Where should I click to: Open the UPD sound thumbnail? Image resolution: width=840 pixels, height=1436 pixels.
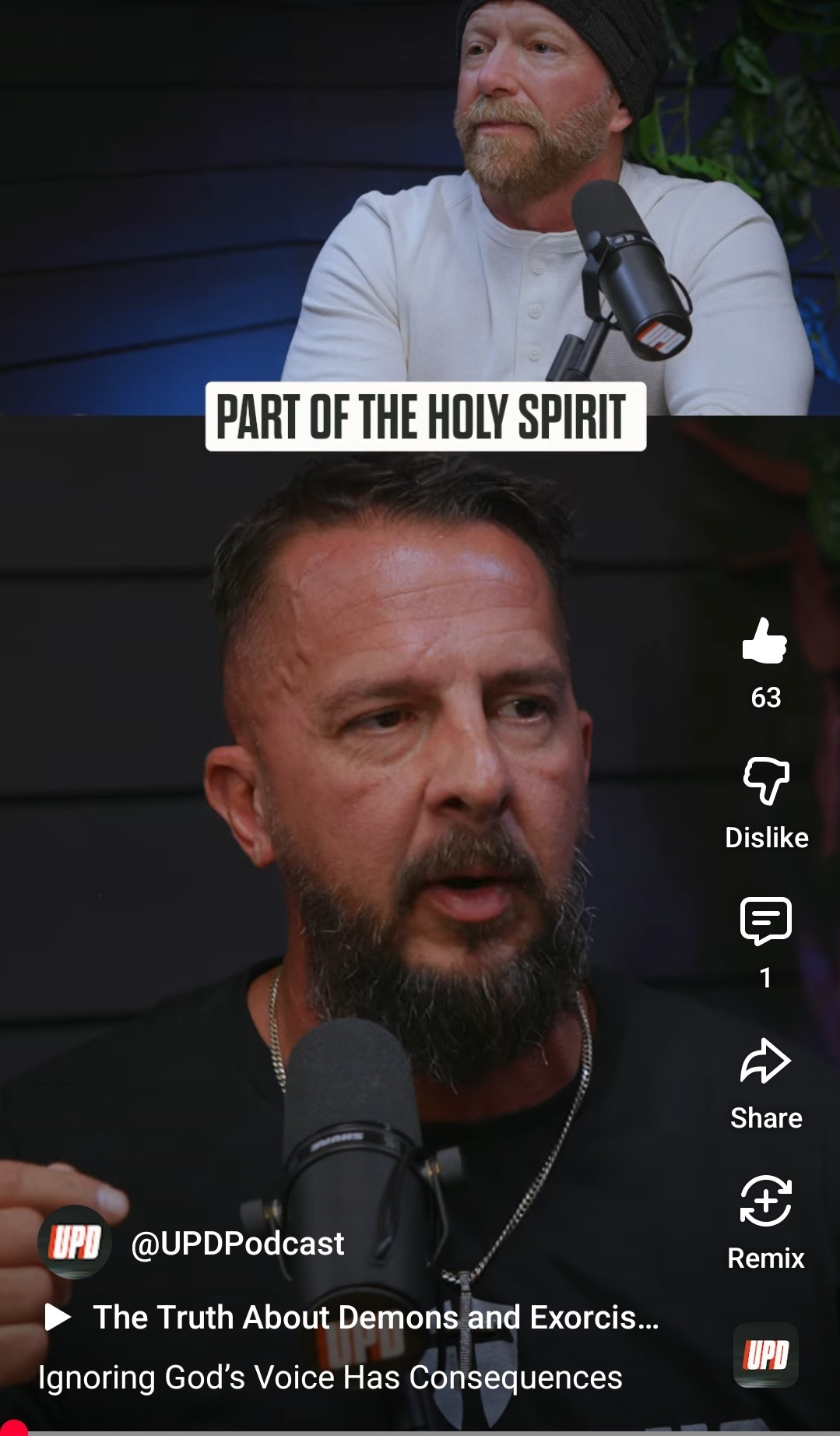coord(765,1355)
